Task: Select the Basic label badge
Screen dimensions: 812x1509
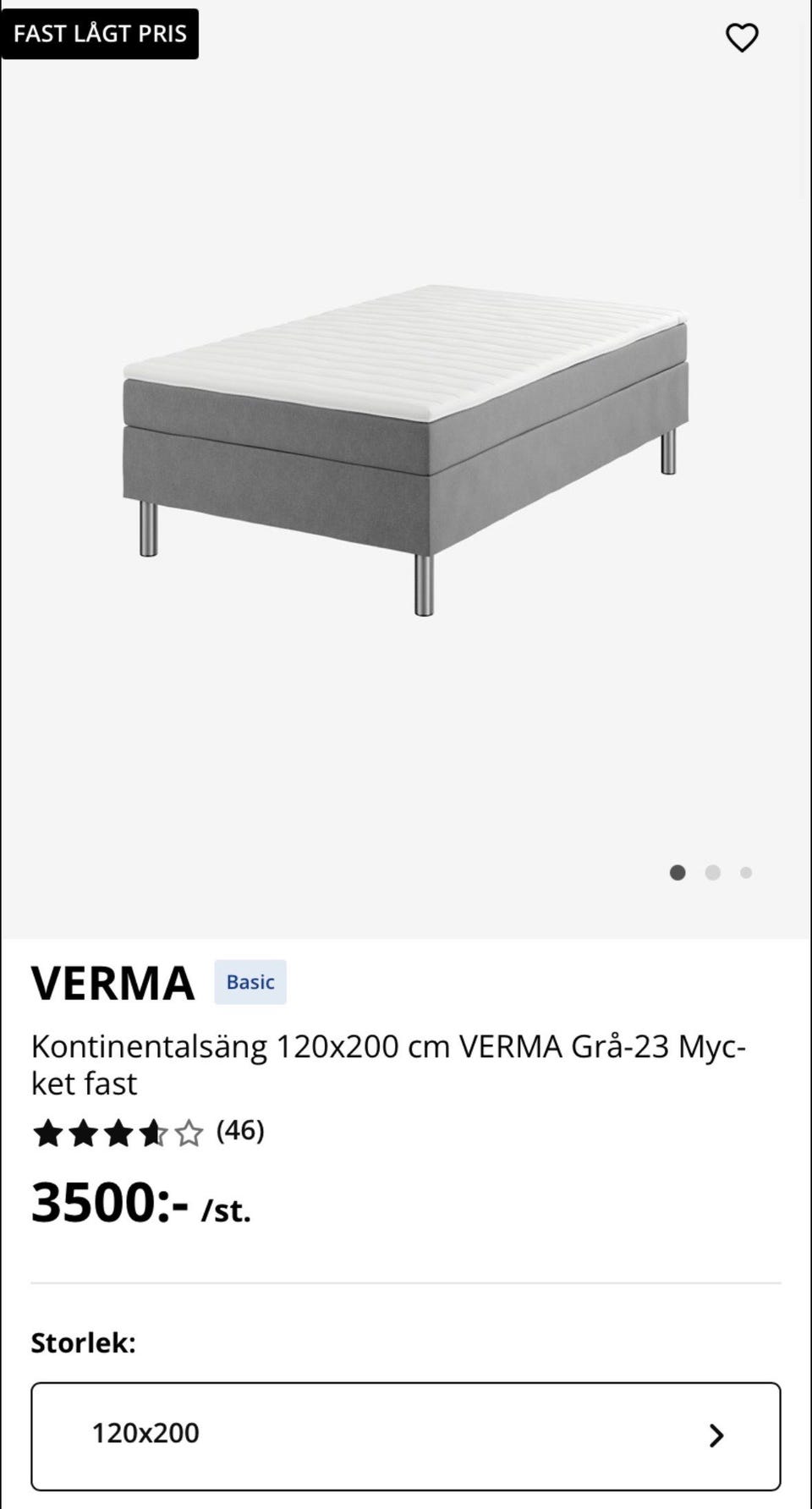Action: click(250, 982)
